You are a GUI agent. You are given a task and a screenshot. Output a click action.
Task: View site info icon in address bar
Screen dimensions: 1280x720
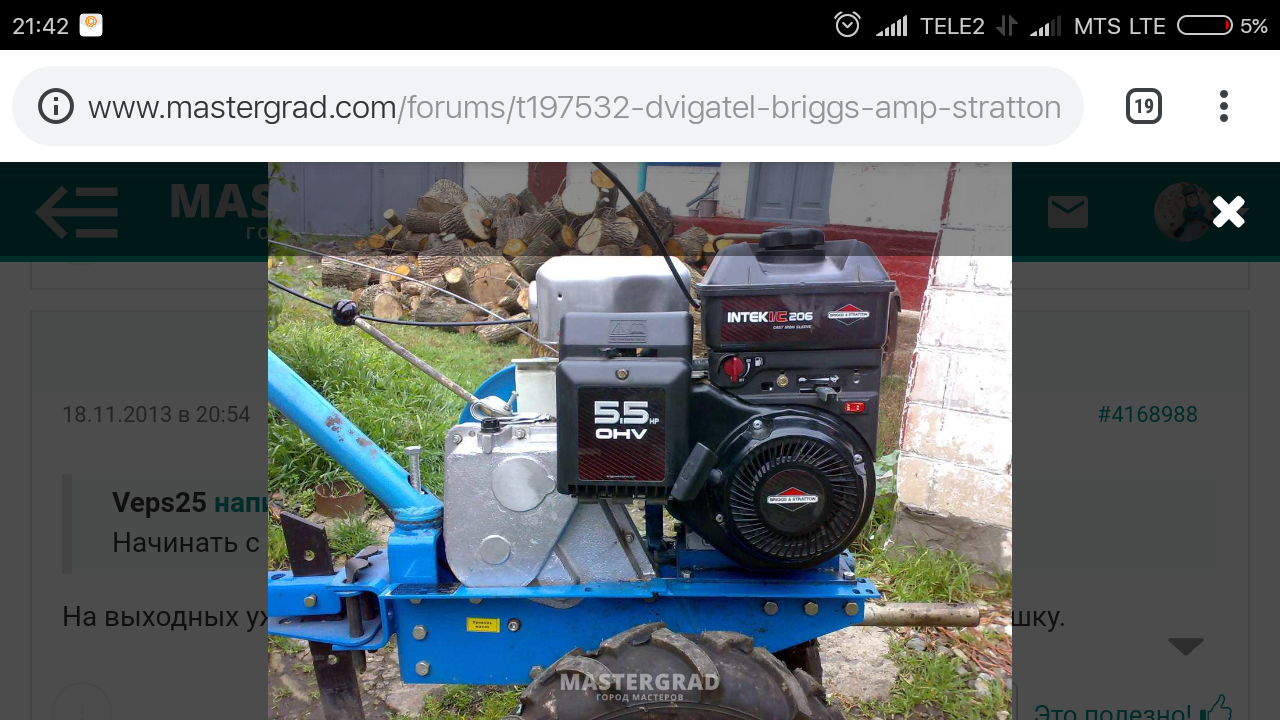(56, 106)
